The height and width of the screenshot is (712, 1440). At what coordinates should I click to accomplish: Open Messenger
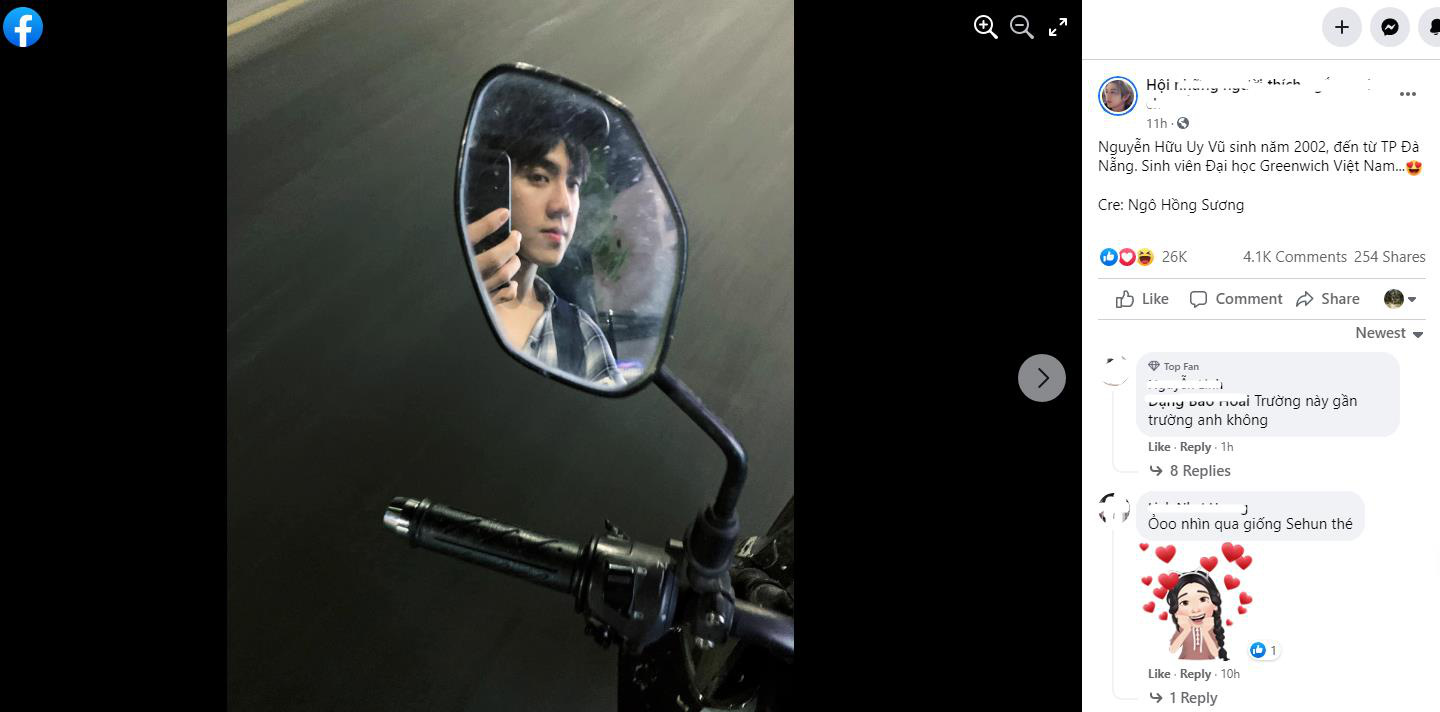click(1389, 27)
